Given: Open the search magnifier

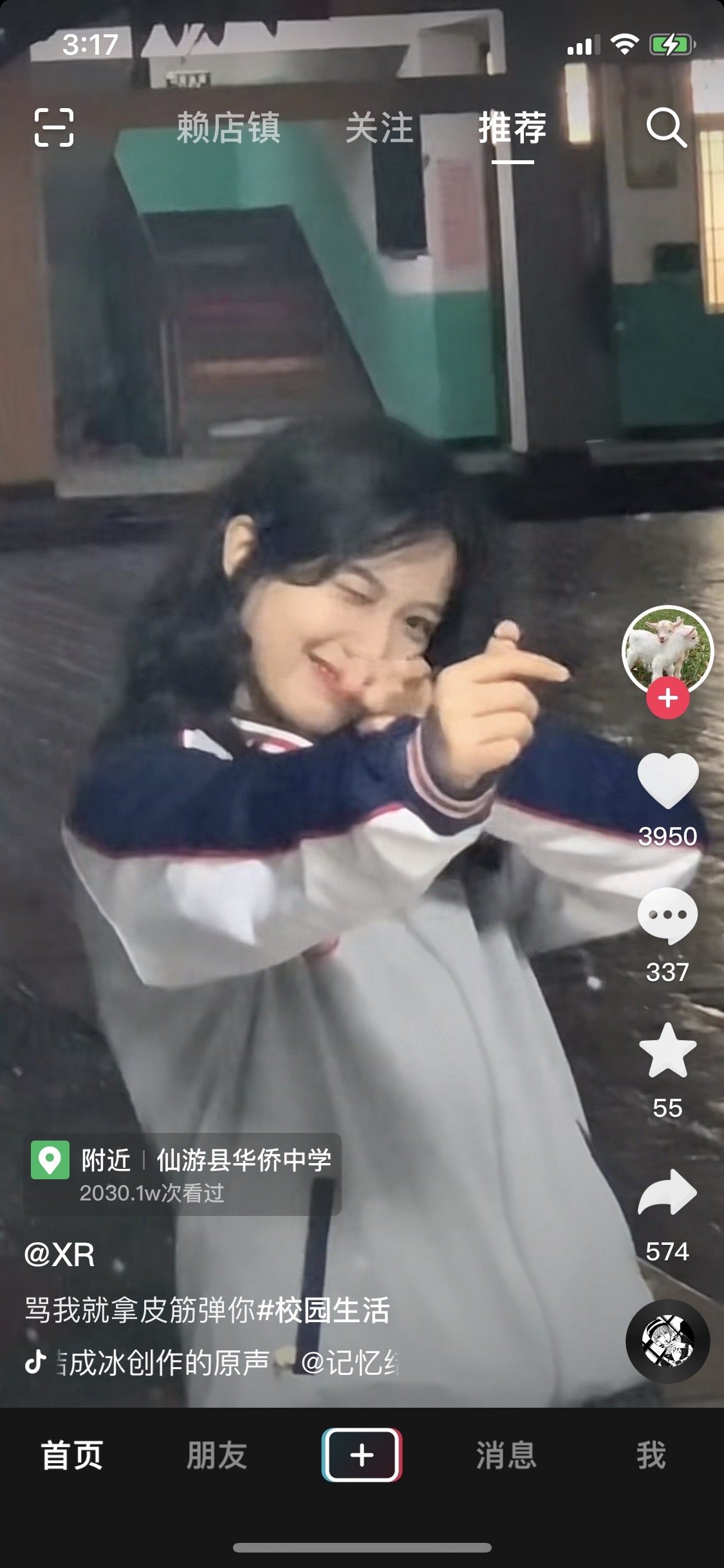Looking at the screenshot, I should (666, 127).
